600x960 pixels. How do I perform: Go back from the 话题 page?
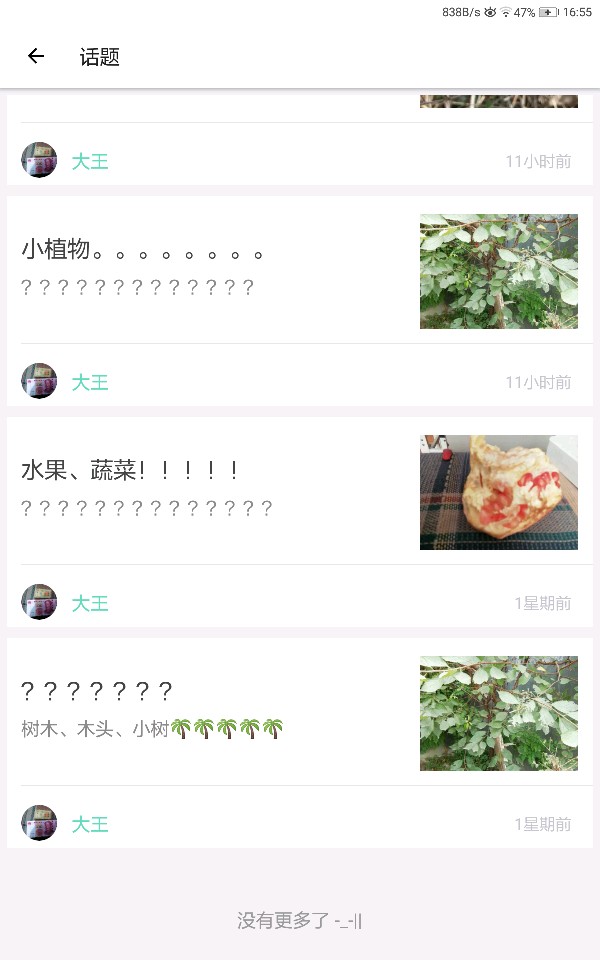tap(36, 57)
